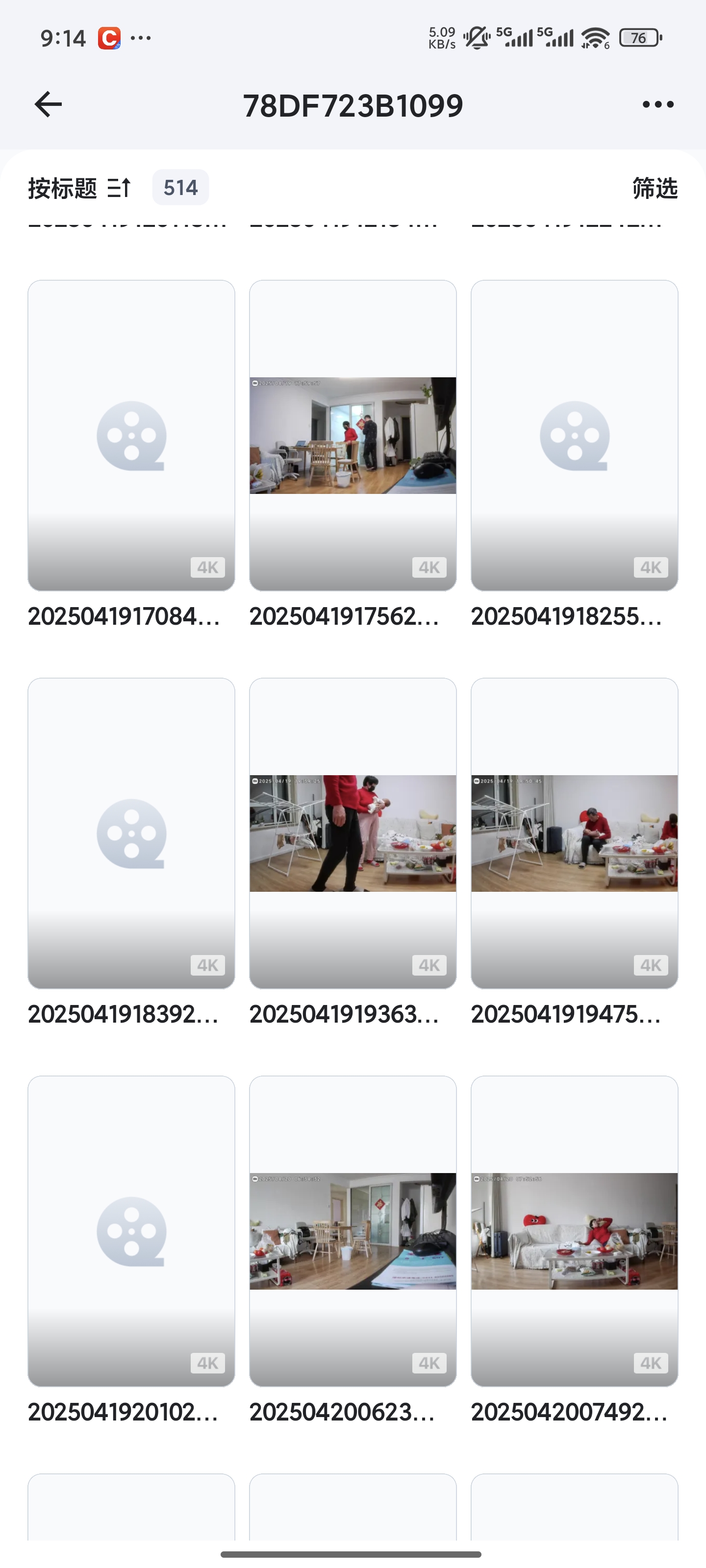Screen dimensions: 706x1568
Task: View video 2025042007492…
Action: click(574, 1231)
